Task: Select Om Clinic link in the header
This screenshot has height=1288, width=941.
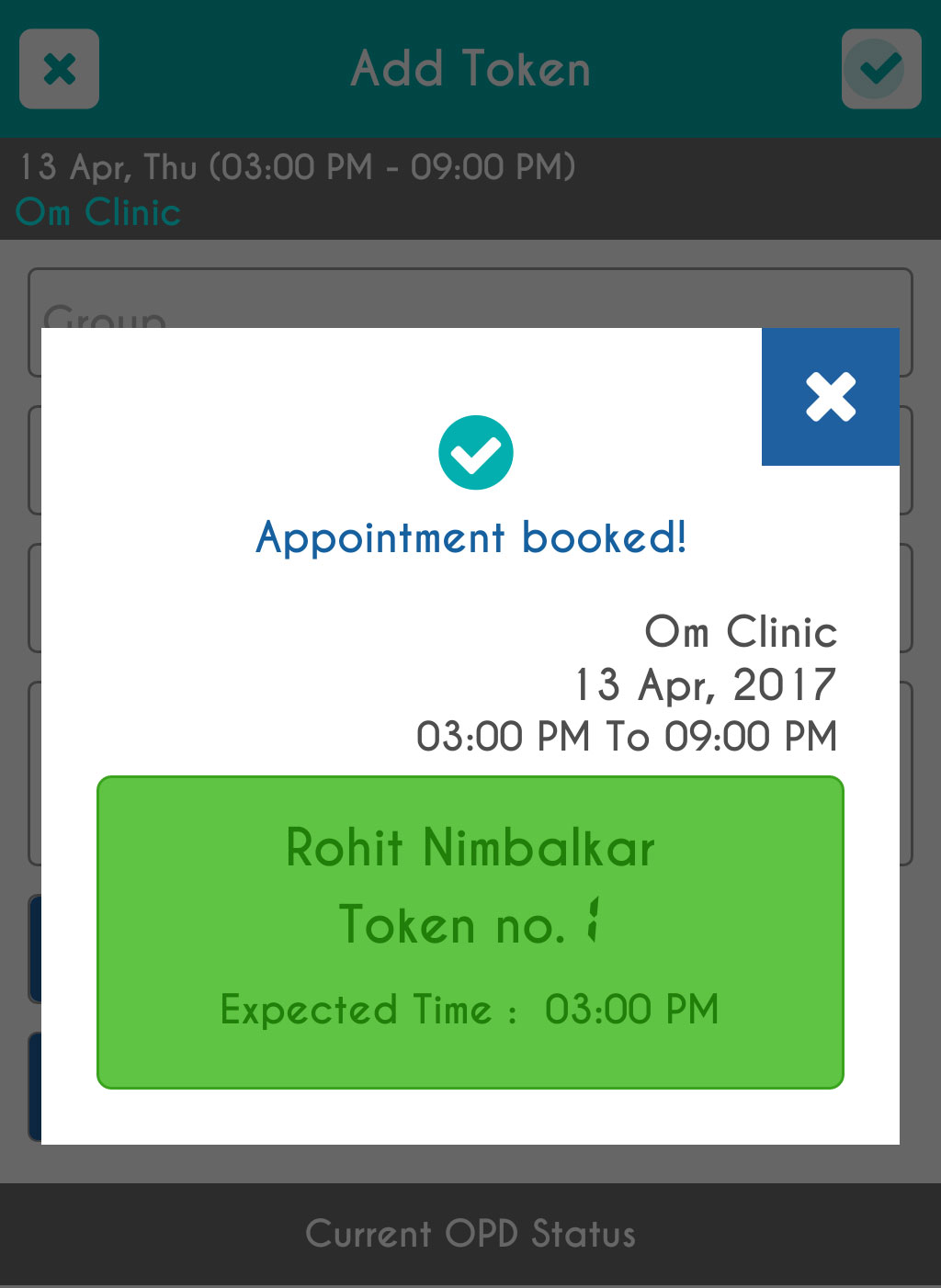Action: pyautogui.click(x=96, y=212)
